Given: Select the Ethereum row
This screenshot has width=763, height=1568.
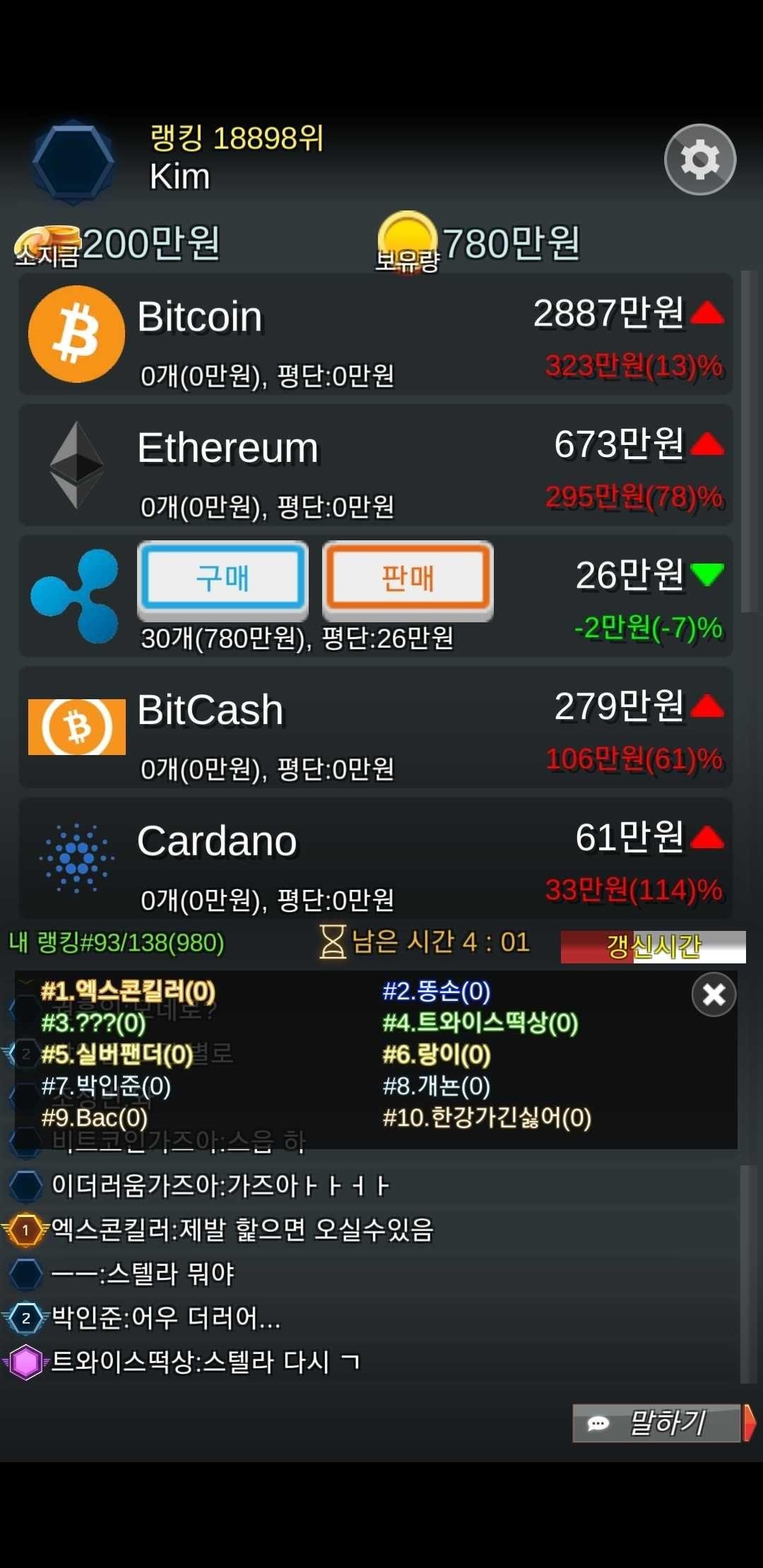Looking at the screenshot, I should pos(374,465).
